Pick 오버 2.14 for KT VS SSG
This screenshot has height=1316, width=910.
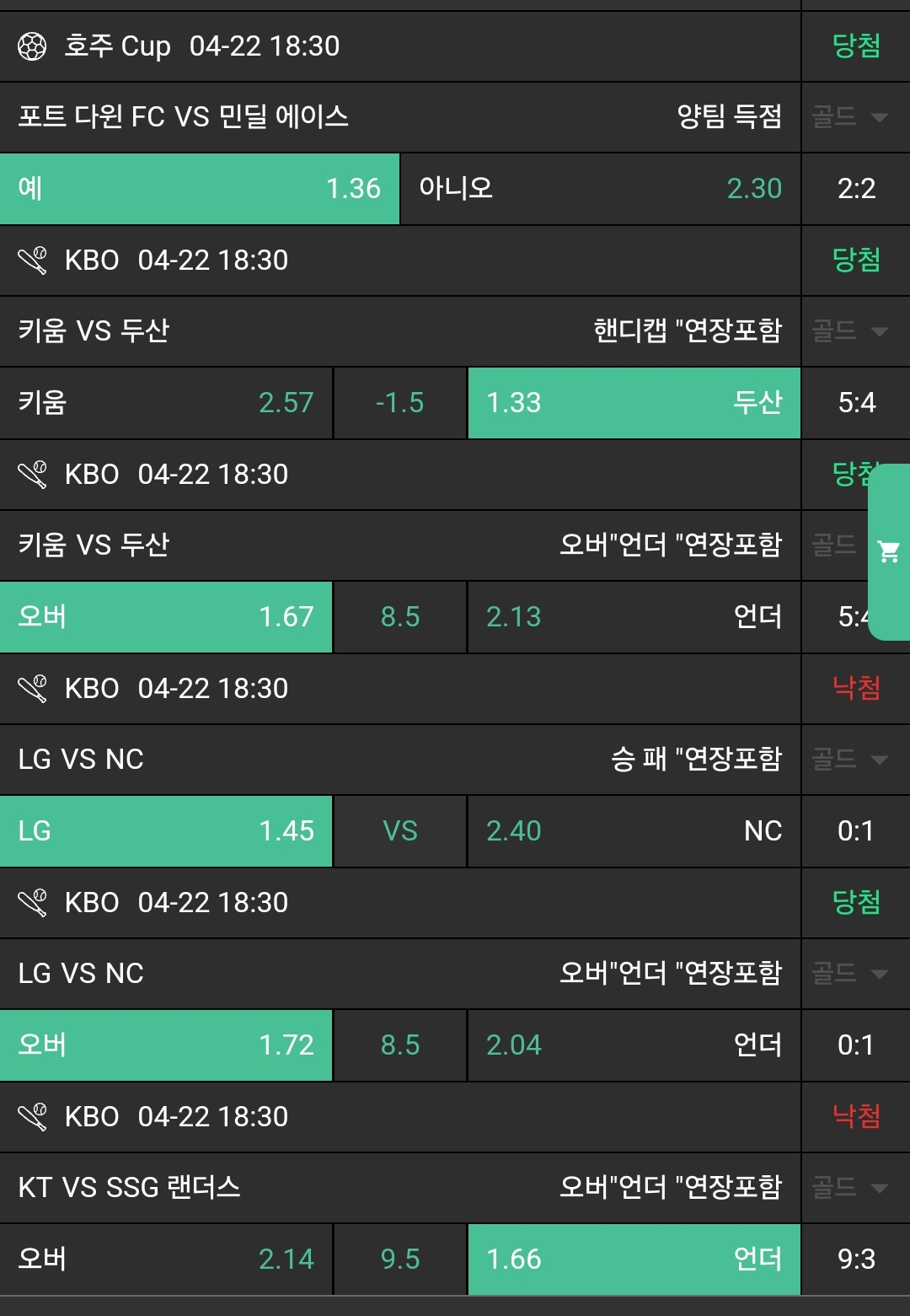point(166,1260)
